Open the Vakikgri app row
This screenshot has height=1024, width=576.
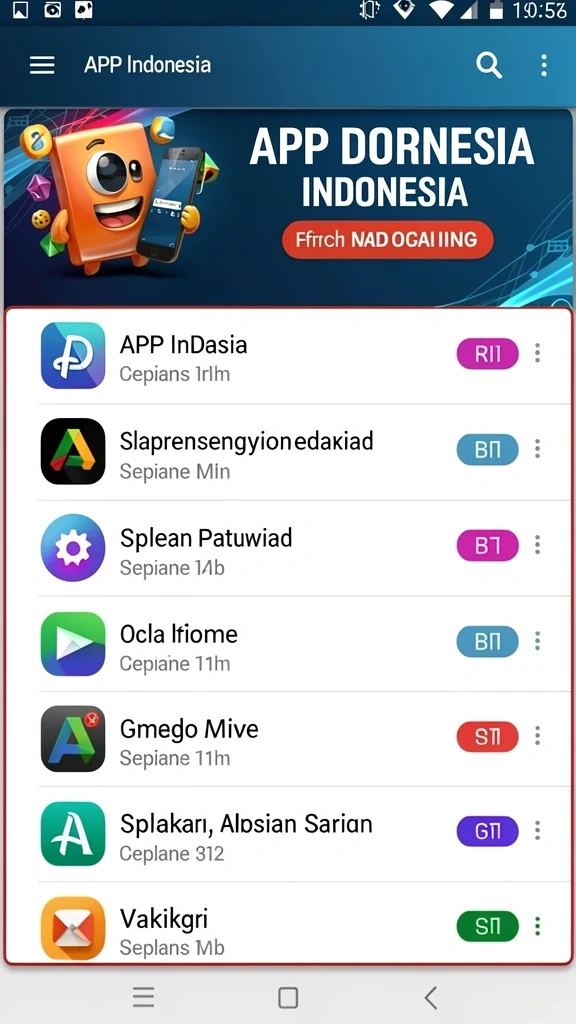point(288,923)
